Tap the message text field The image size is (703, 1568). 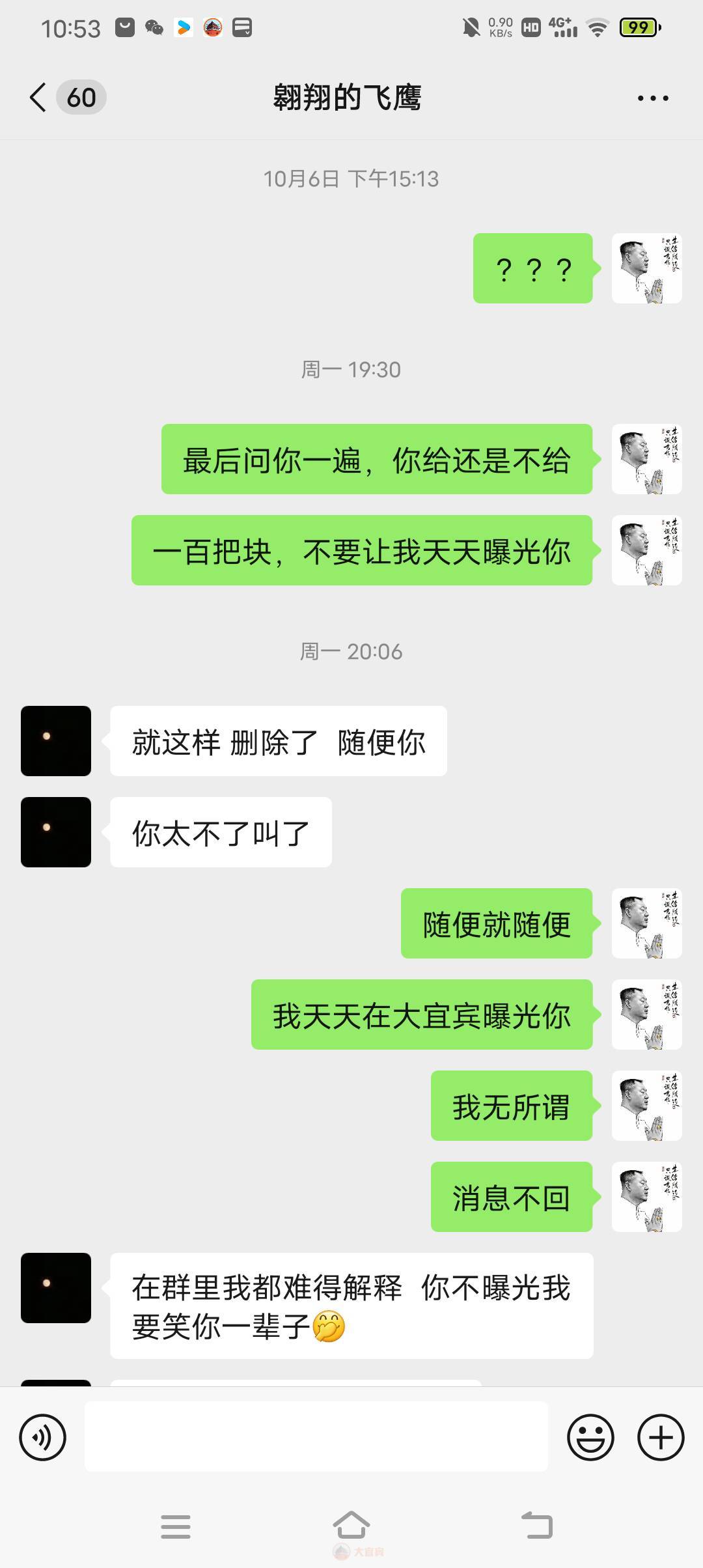point(316,1437)
